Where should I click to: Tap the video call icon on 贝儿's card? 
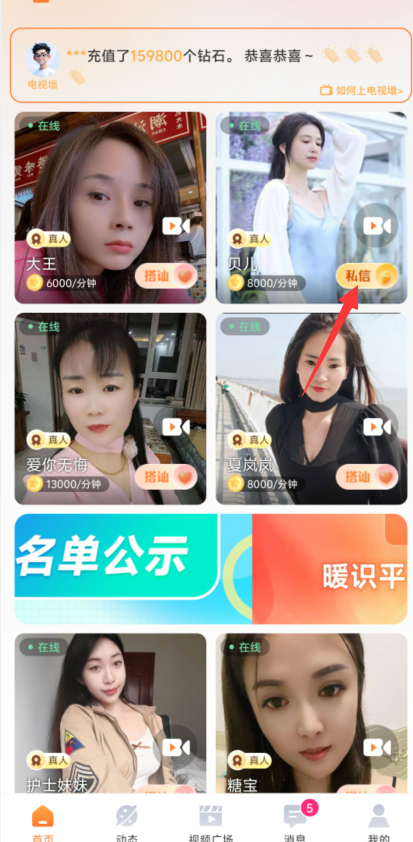[x=376, y=226]
